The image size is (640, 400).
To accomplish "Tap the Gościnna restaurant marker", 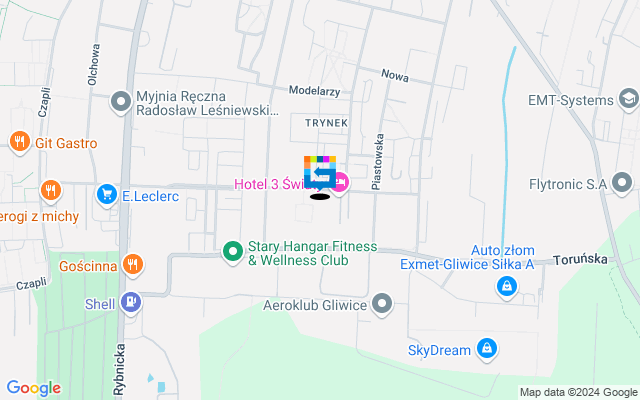I will pyautogui.click(x=133, y=265).
